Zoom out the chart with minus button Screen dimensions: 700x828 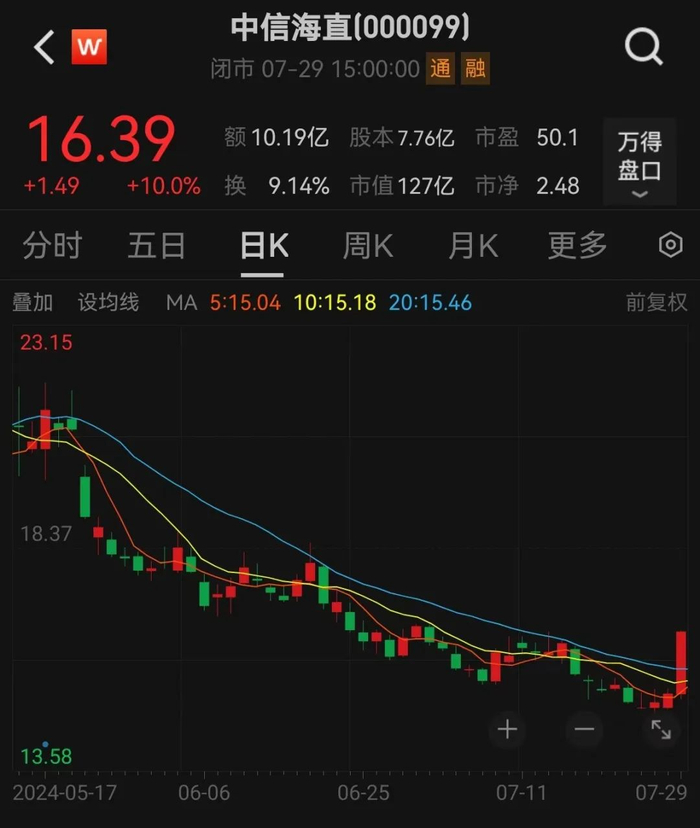pos(584,729)
